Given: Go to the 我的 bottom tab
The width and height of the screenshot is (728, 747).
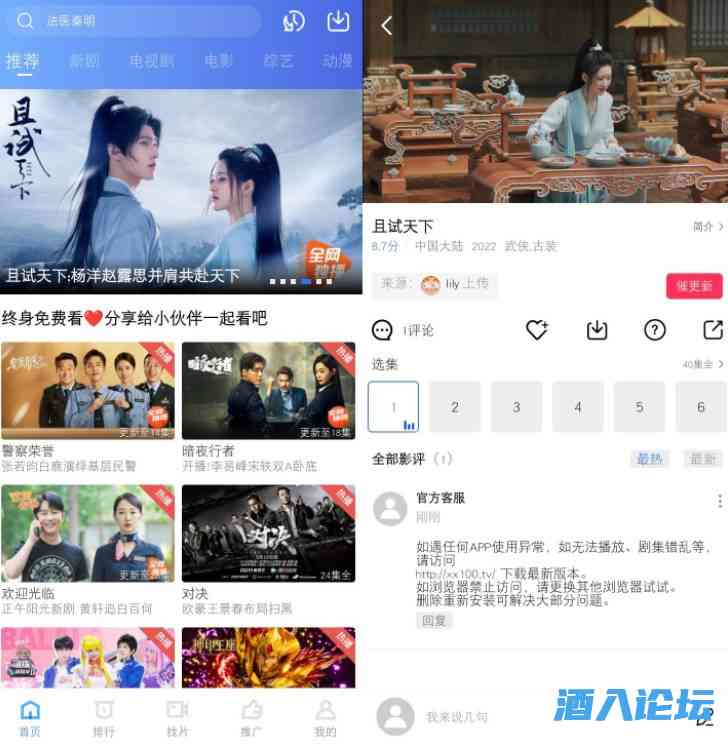Looking at the screenshot, I should pyautogui.click(x=325, y=717).
